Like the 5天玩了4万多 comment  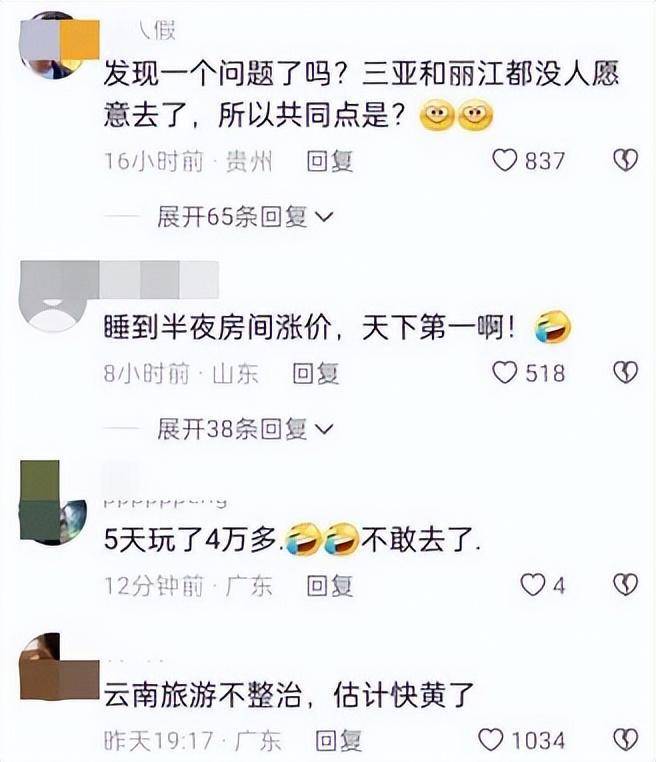coord(535,585)
